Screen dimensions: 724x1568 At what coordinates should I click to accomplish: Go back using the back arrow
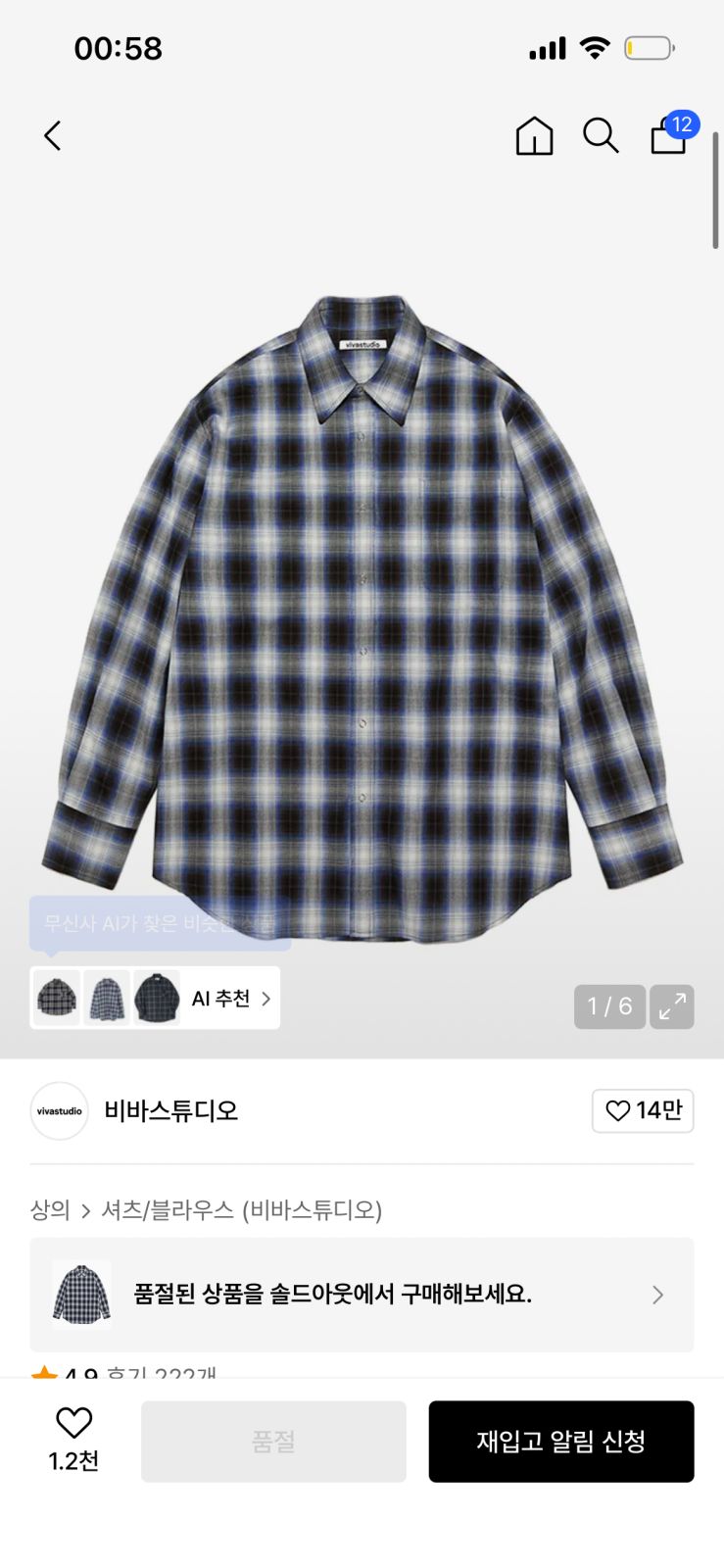click(x=52, y=136)
